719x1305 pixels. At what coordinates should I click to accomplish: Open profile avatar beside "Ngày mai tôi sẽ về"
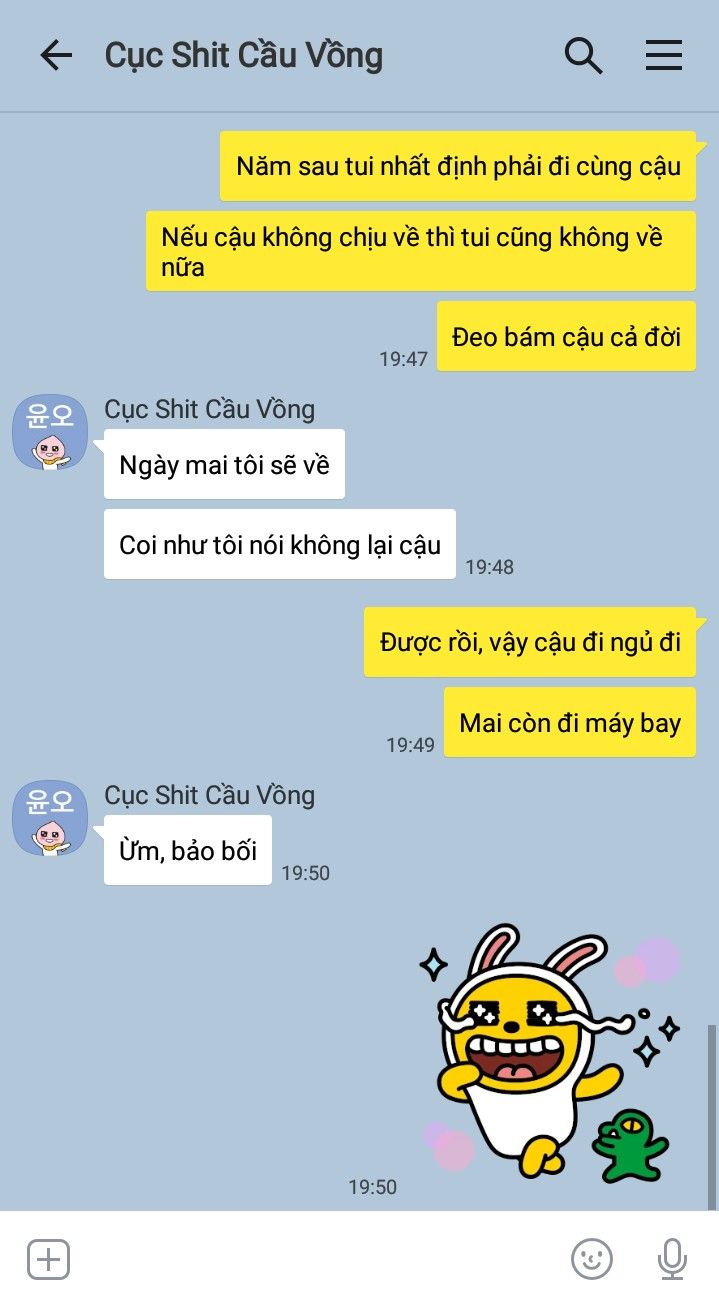pyautogui.click(x=50, y=432)
